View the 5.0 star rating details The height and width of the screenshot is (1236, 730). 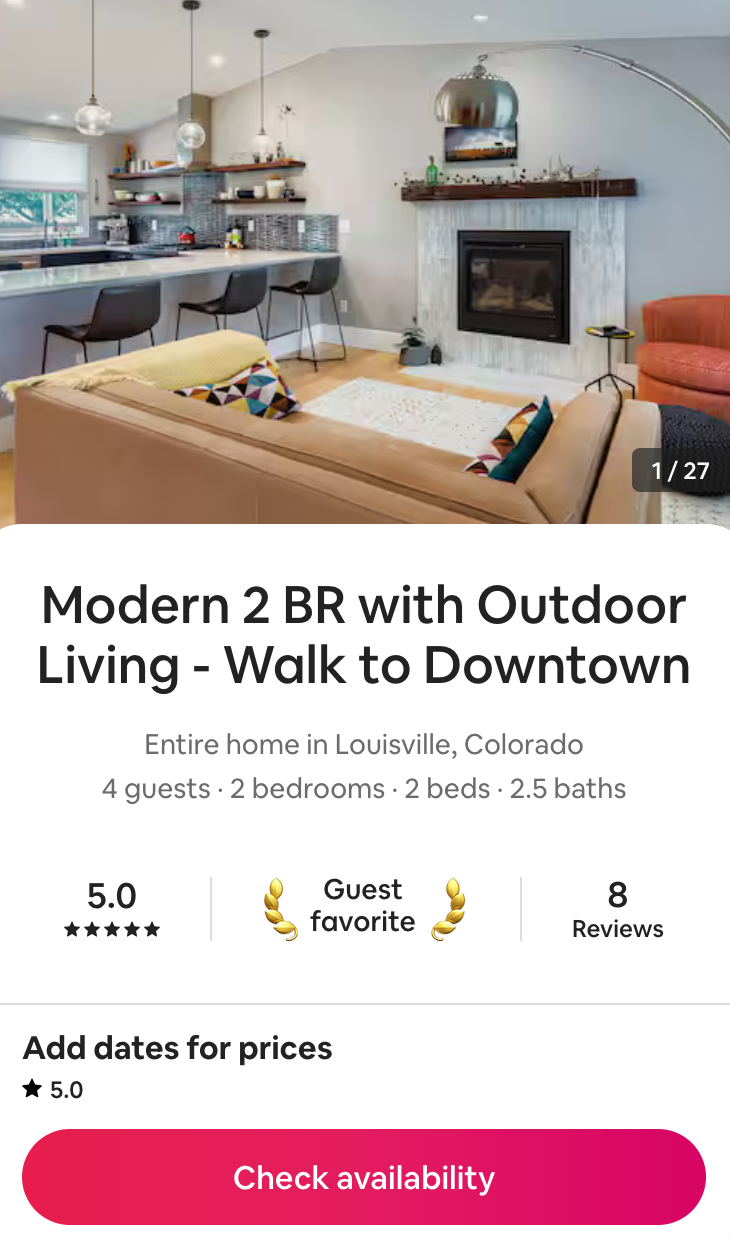(x=111, y=909)
